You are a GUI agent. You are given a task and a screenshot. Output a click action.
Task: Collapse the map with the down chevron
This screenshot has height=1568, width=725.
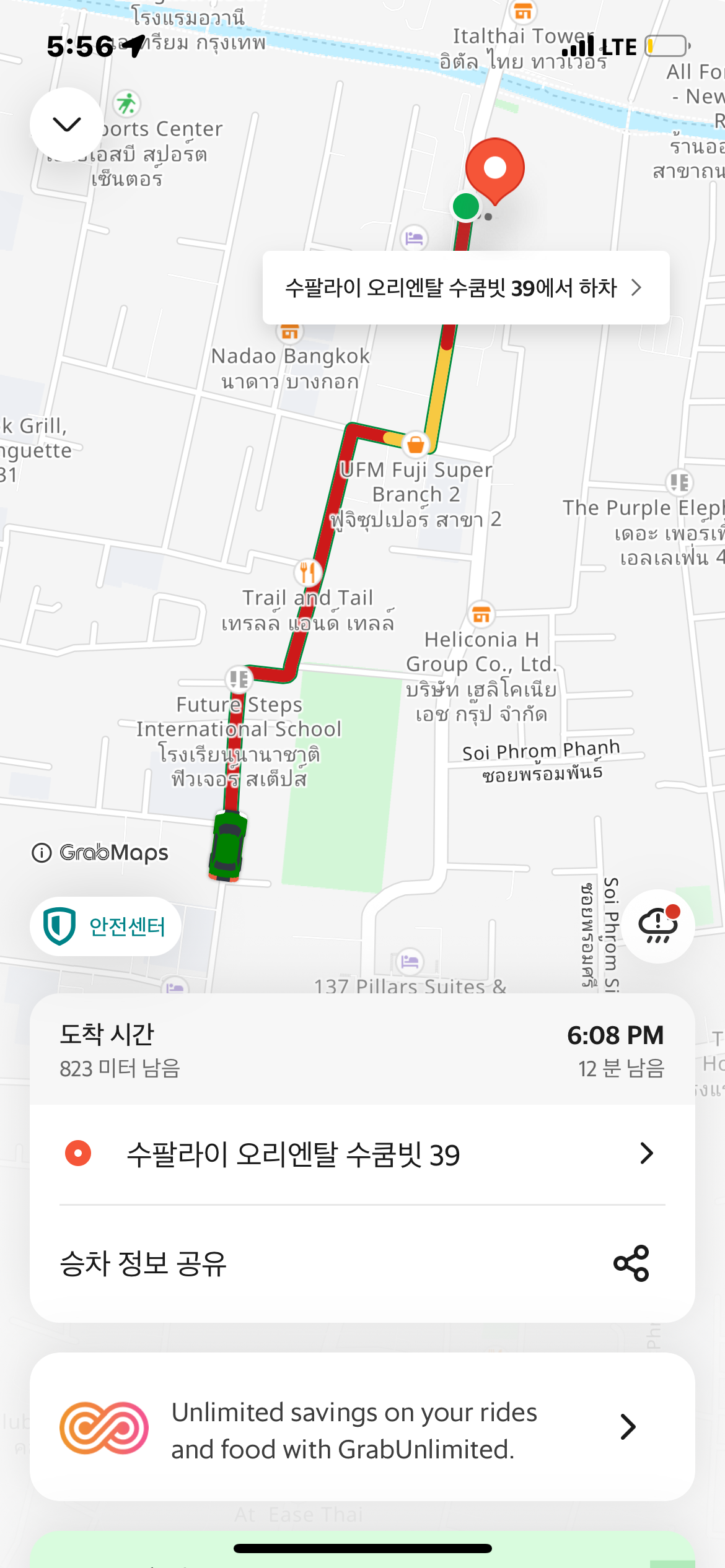[67, 124]
